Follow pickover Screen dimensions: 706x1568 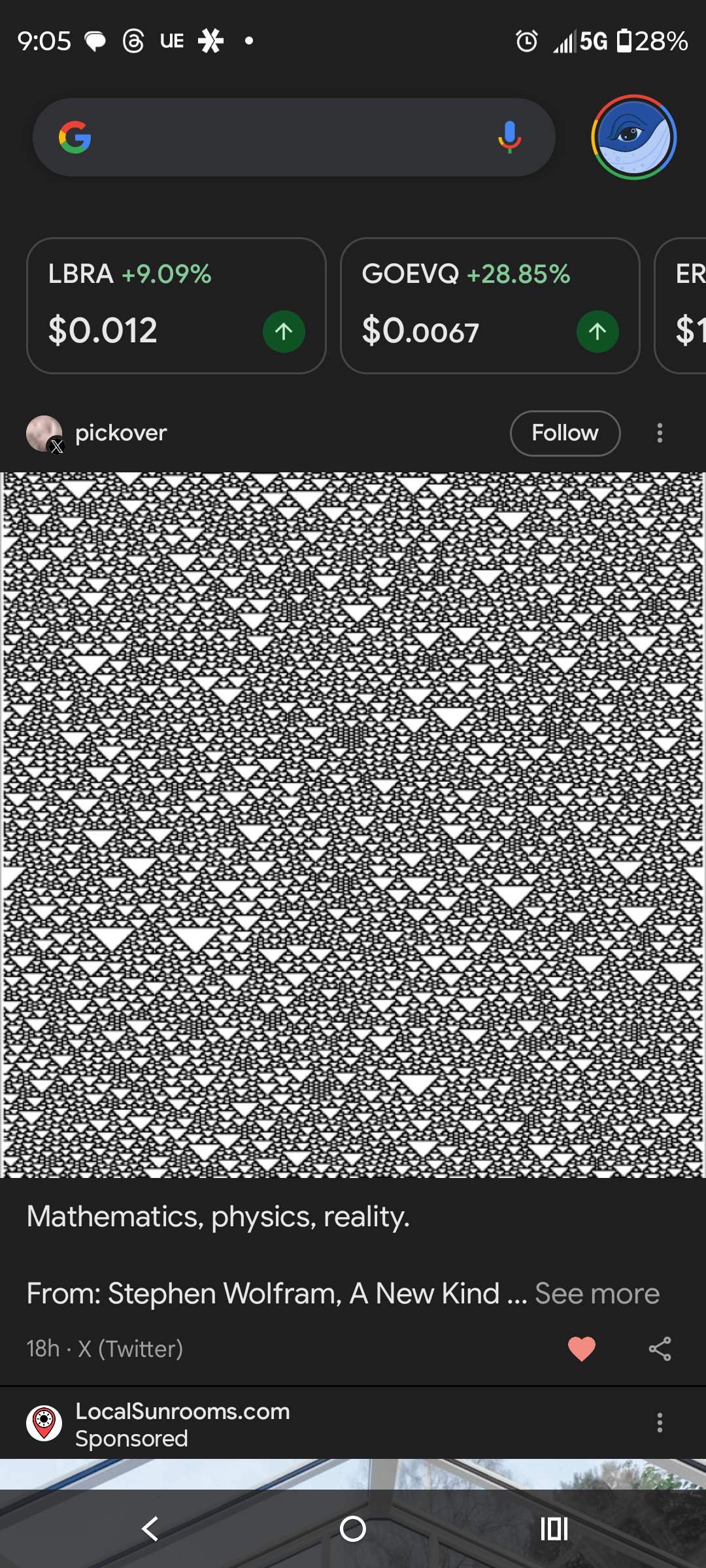point(565,433)
